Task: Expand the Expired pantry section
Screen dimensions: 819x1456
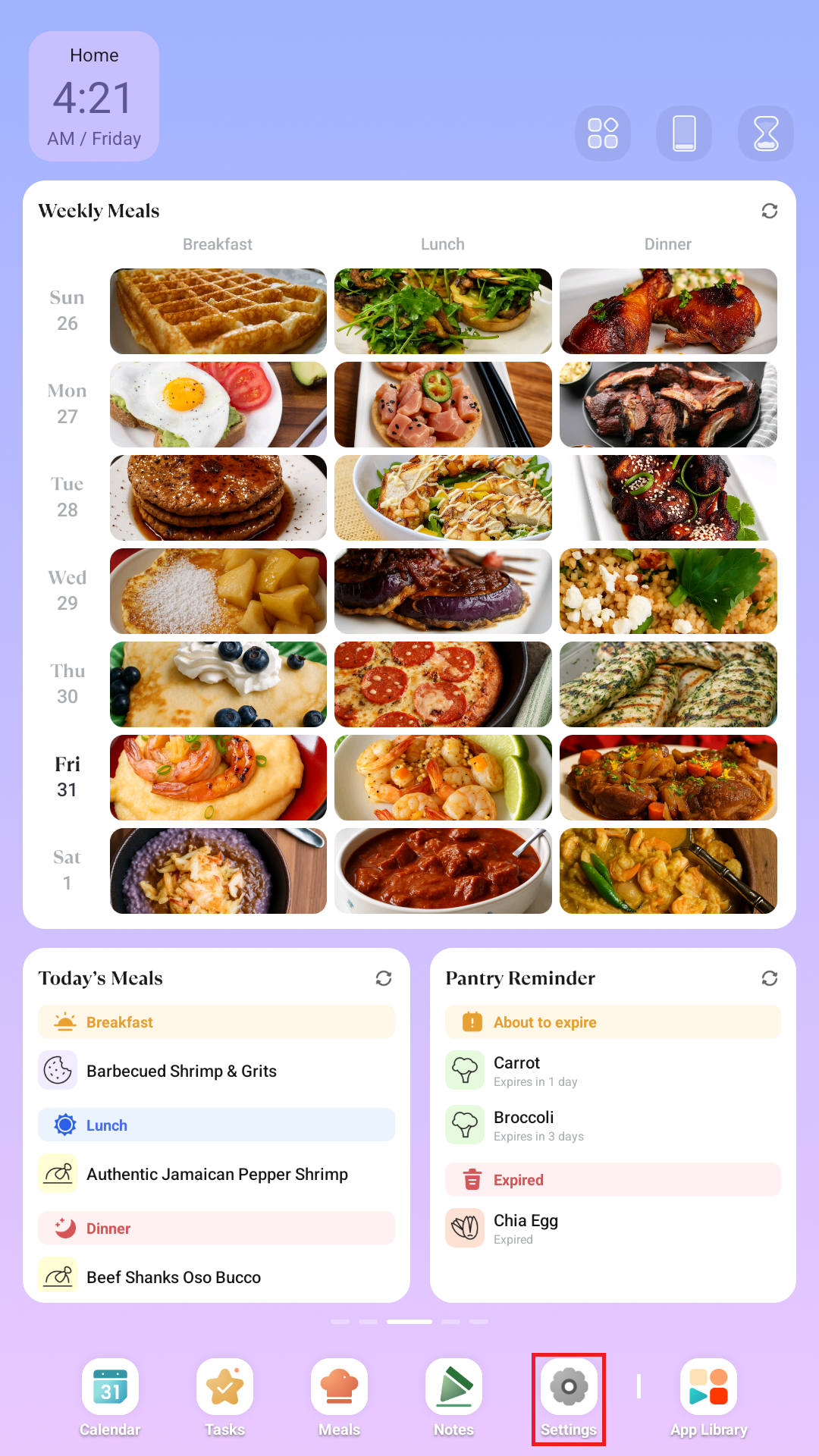Action: (611, 1179)
